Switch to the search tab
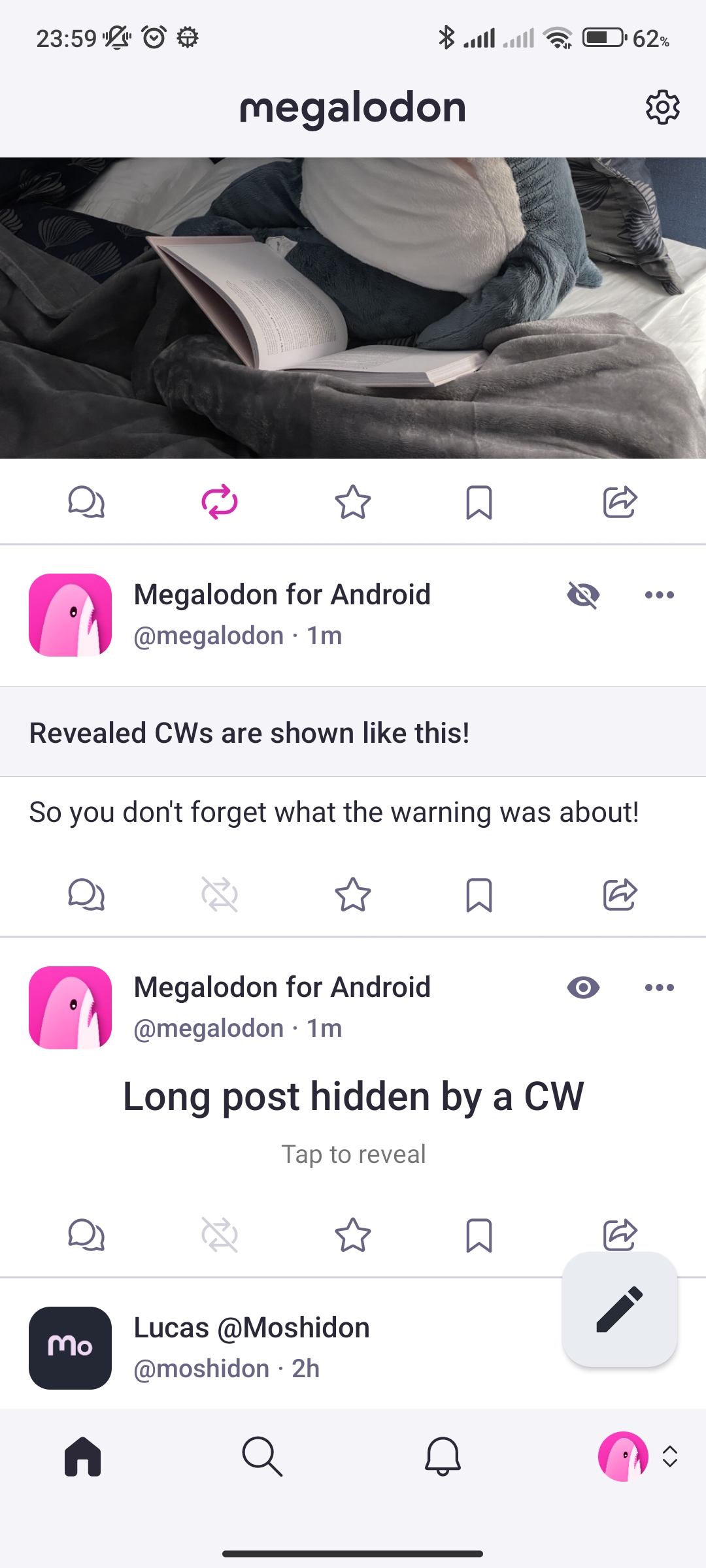This screenshot has height=1568, width=706. click(262, 1456)
